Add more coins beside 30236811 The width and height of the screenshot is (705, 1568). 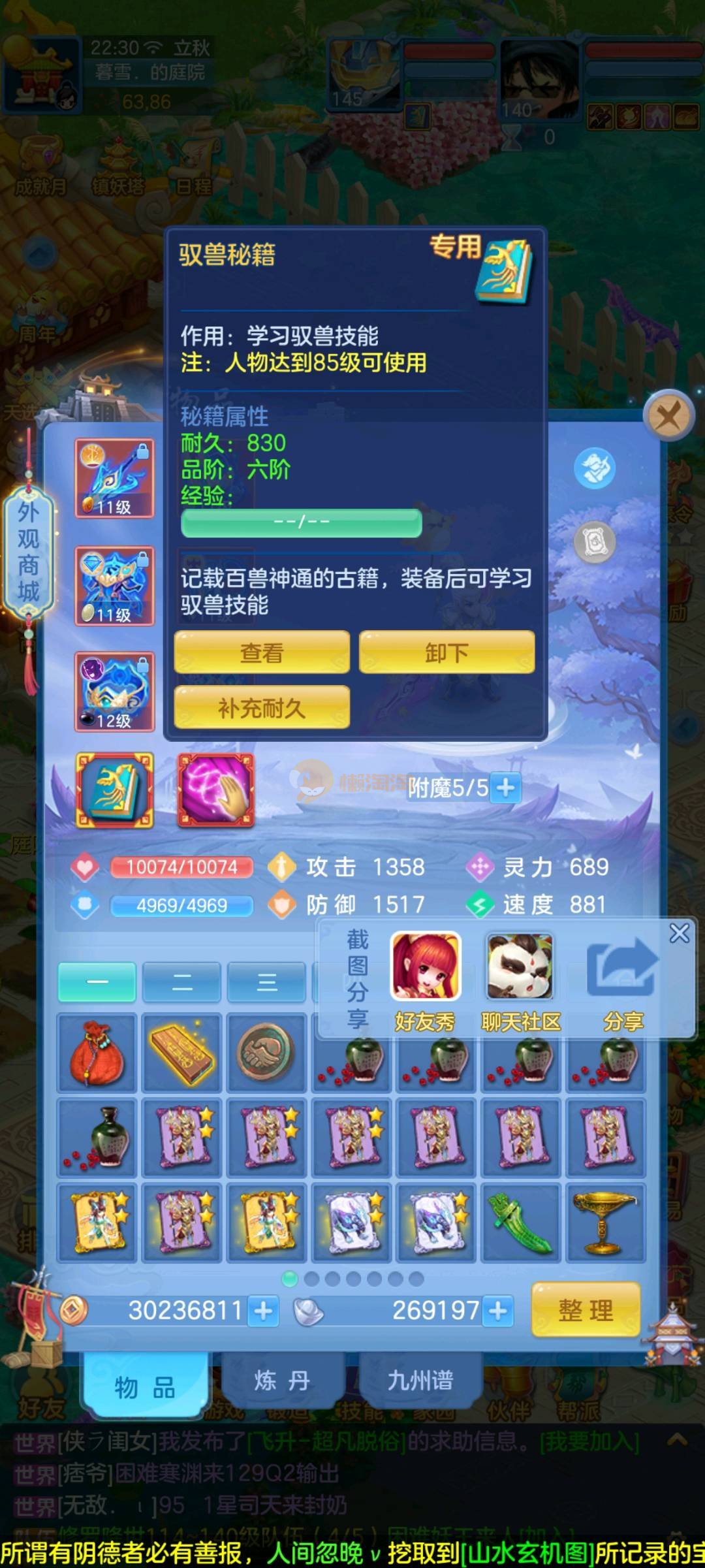click(x=263, y=1311)
